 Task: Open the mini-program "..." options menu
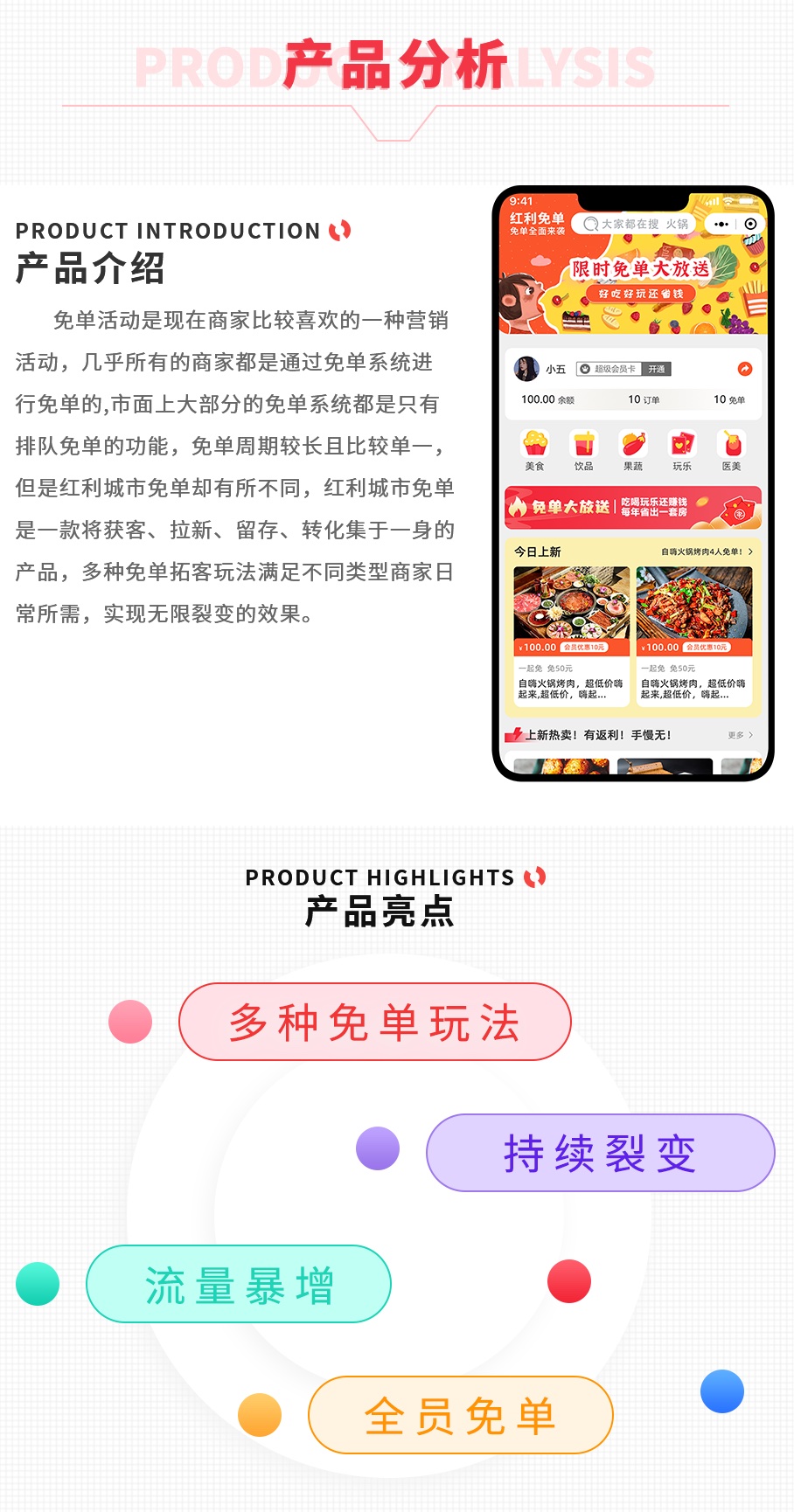[x=721, y=224]
